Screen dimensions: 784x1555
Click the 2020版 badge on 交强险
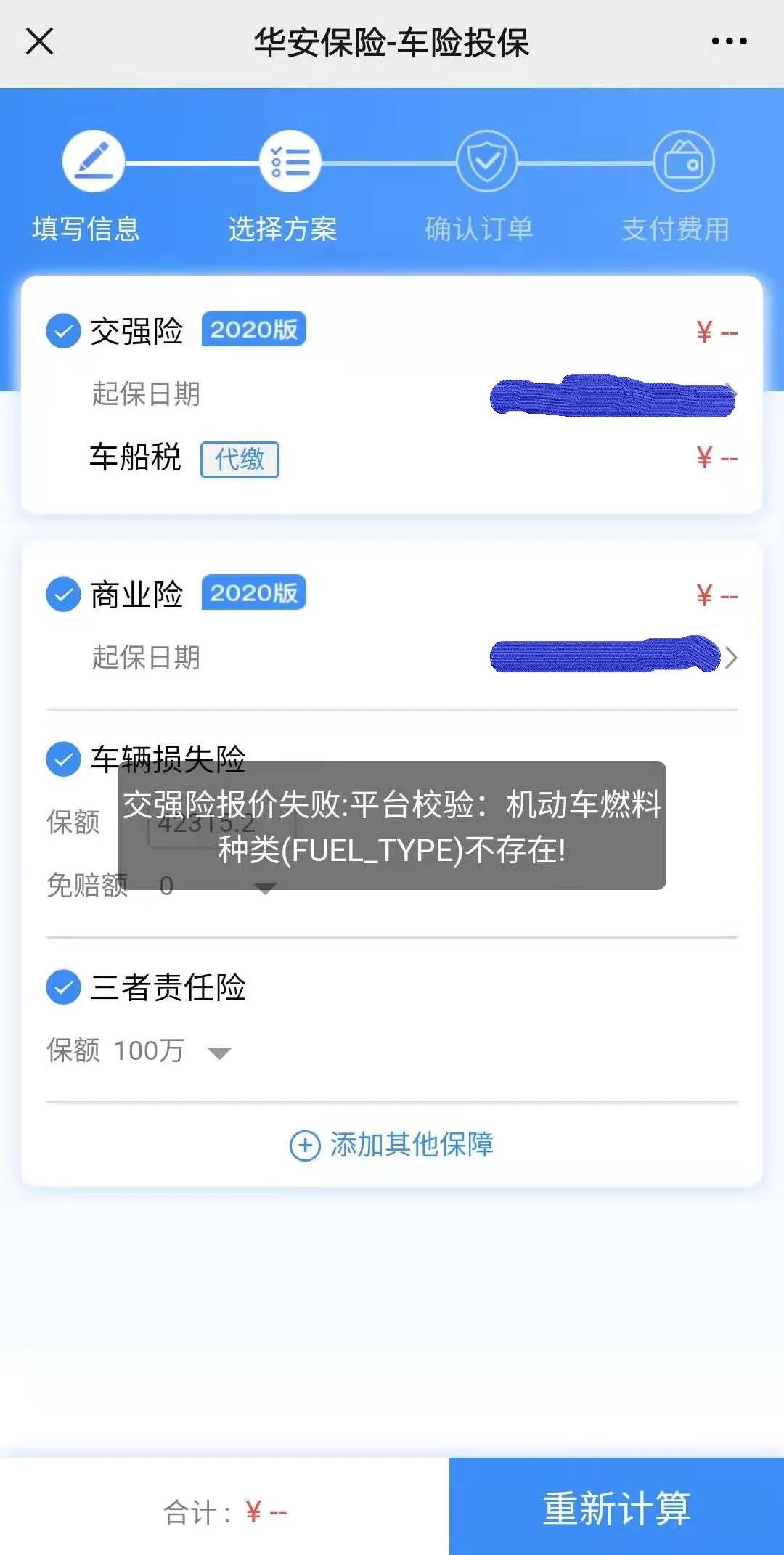coord(253,329)
